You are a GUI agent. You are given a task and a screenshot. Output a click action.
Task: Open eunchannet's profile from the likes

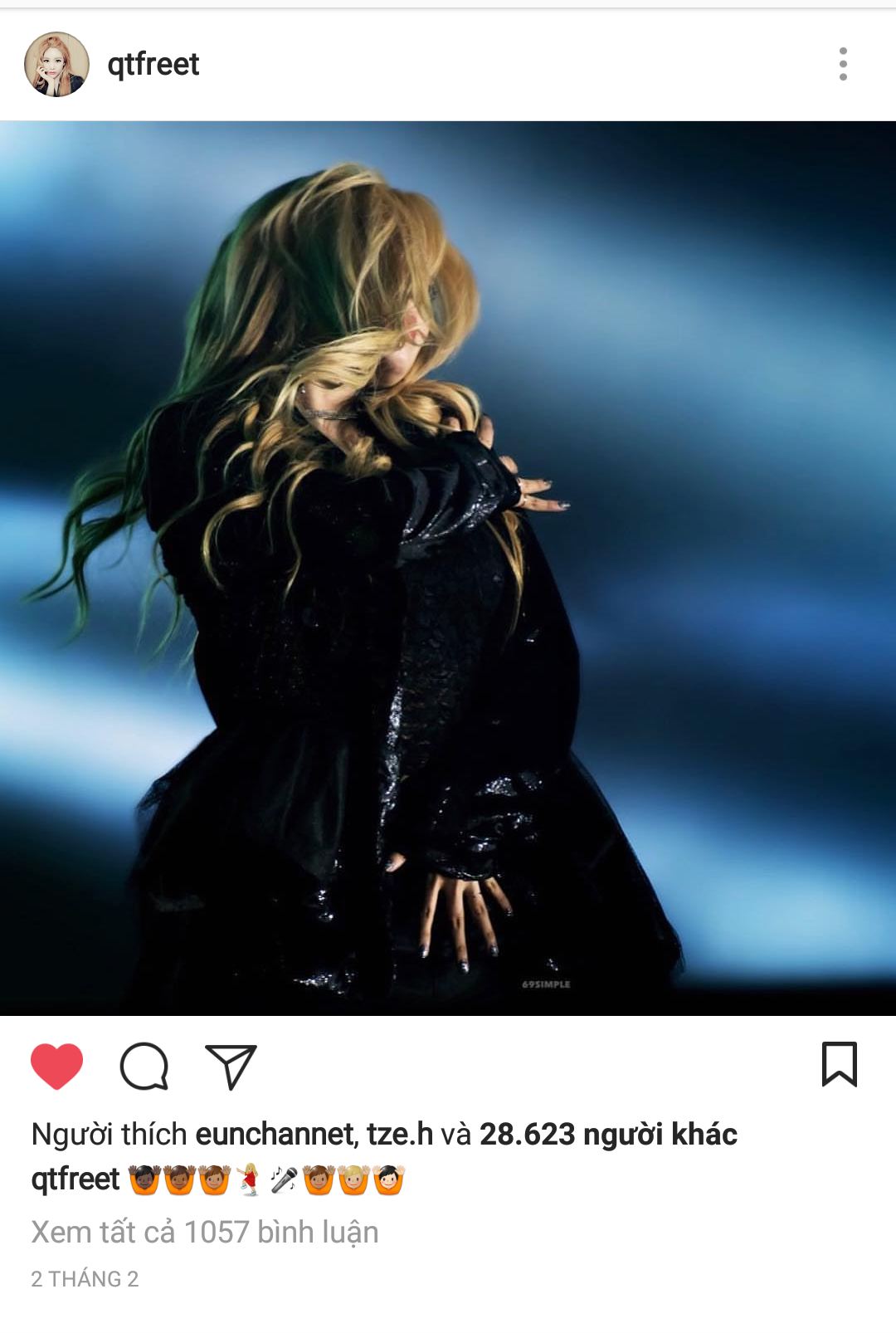tap(275, 1134)
